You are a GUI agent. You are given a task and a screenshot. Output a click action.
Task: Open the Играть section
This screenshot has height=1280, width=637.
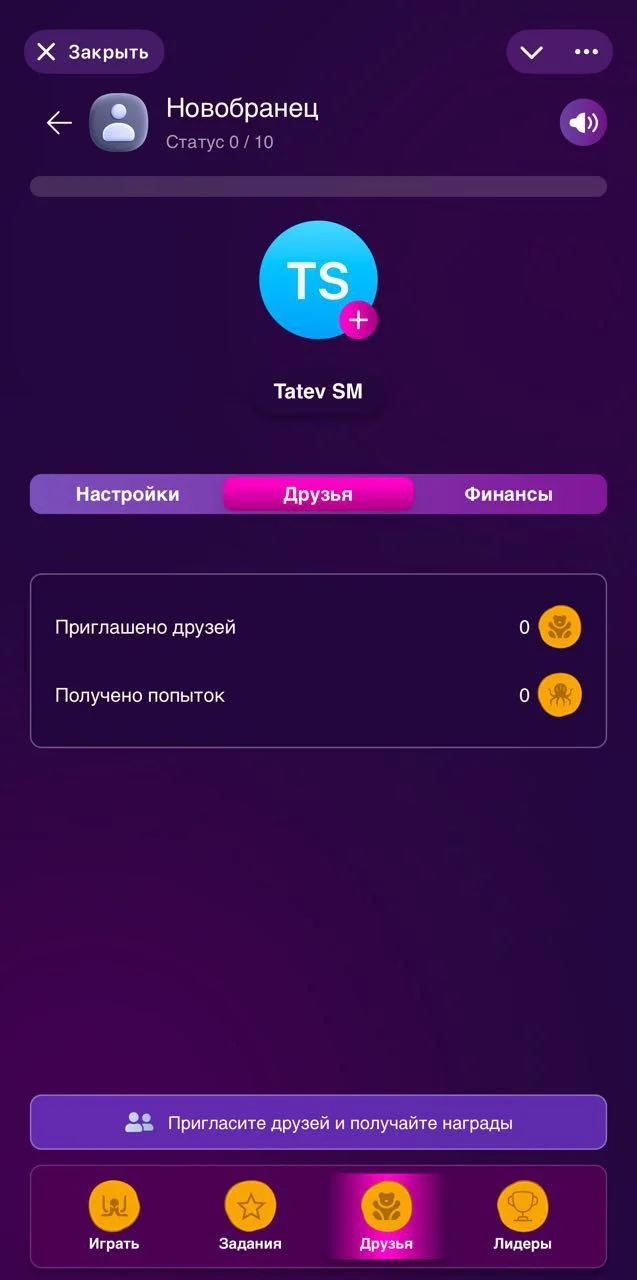click(x=113, y=1216)
